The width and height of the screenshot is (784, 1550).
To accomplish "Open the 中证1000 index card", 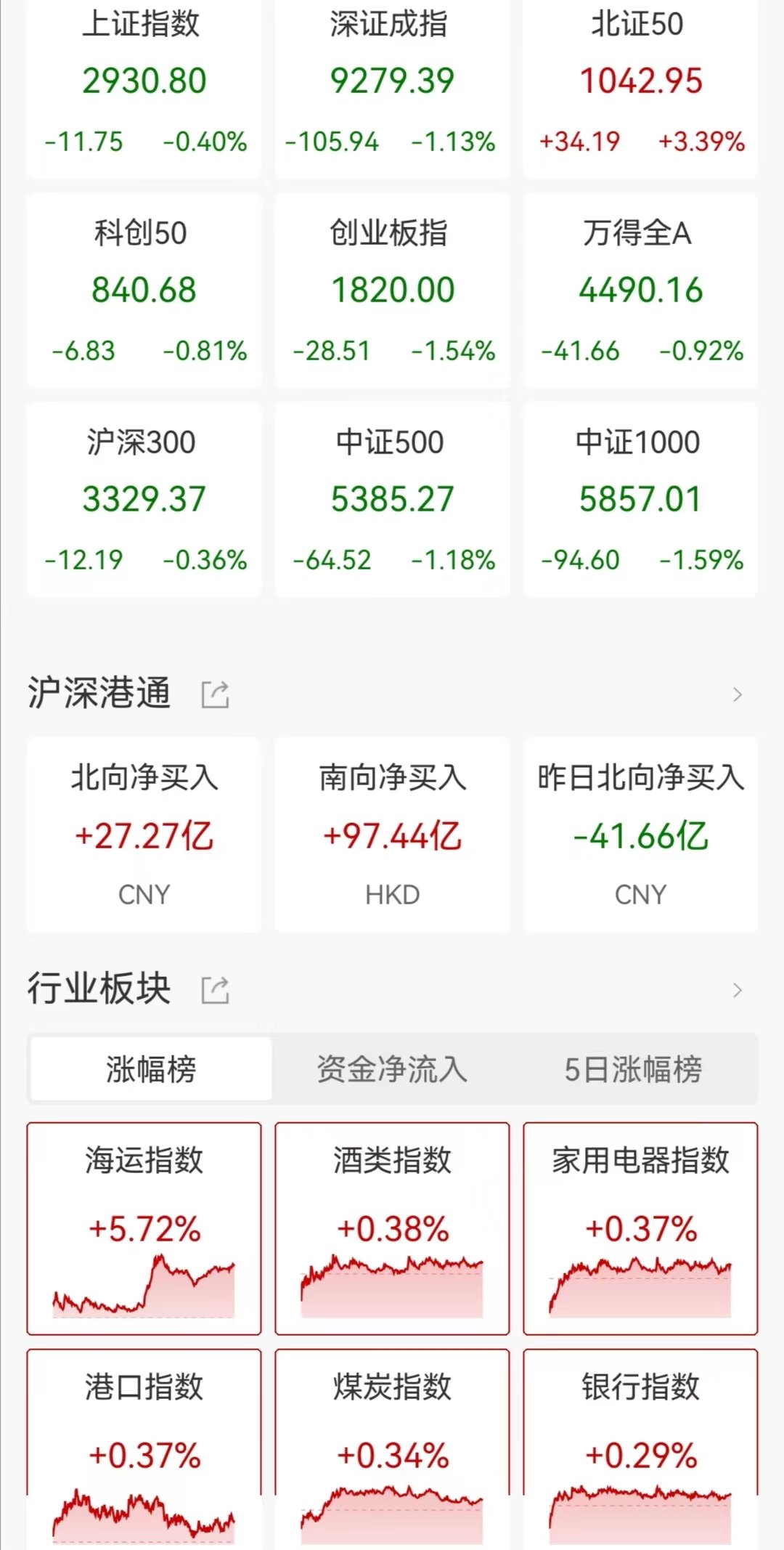I will point(640,499).
